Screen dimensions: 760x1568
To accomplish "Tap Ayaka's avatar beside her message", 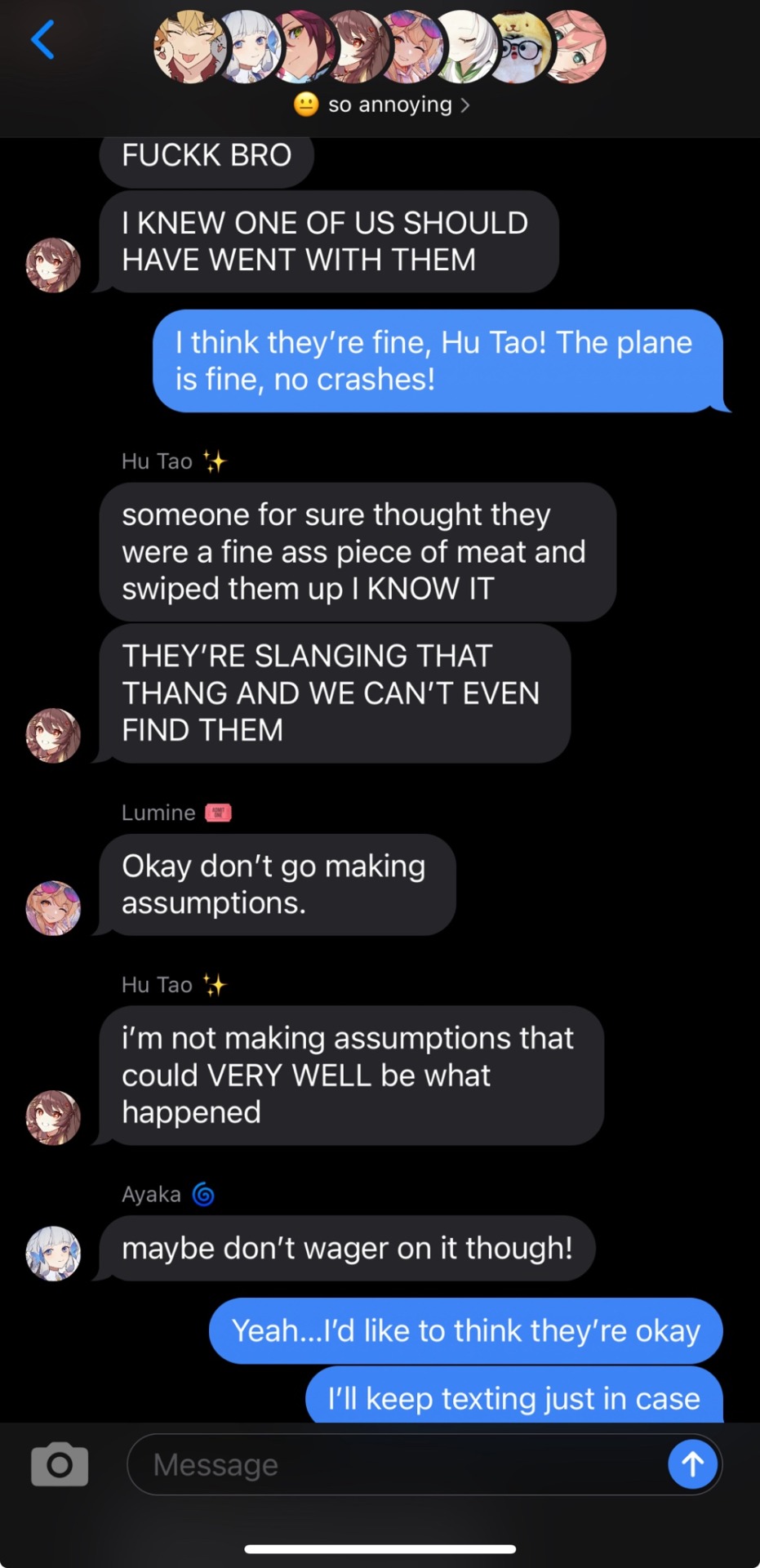I will [54, 1253].
